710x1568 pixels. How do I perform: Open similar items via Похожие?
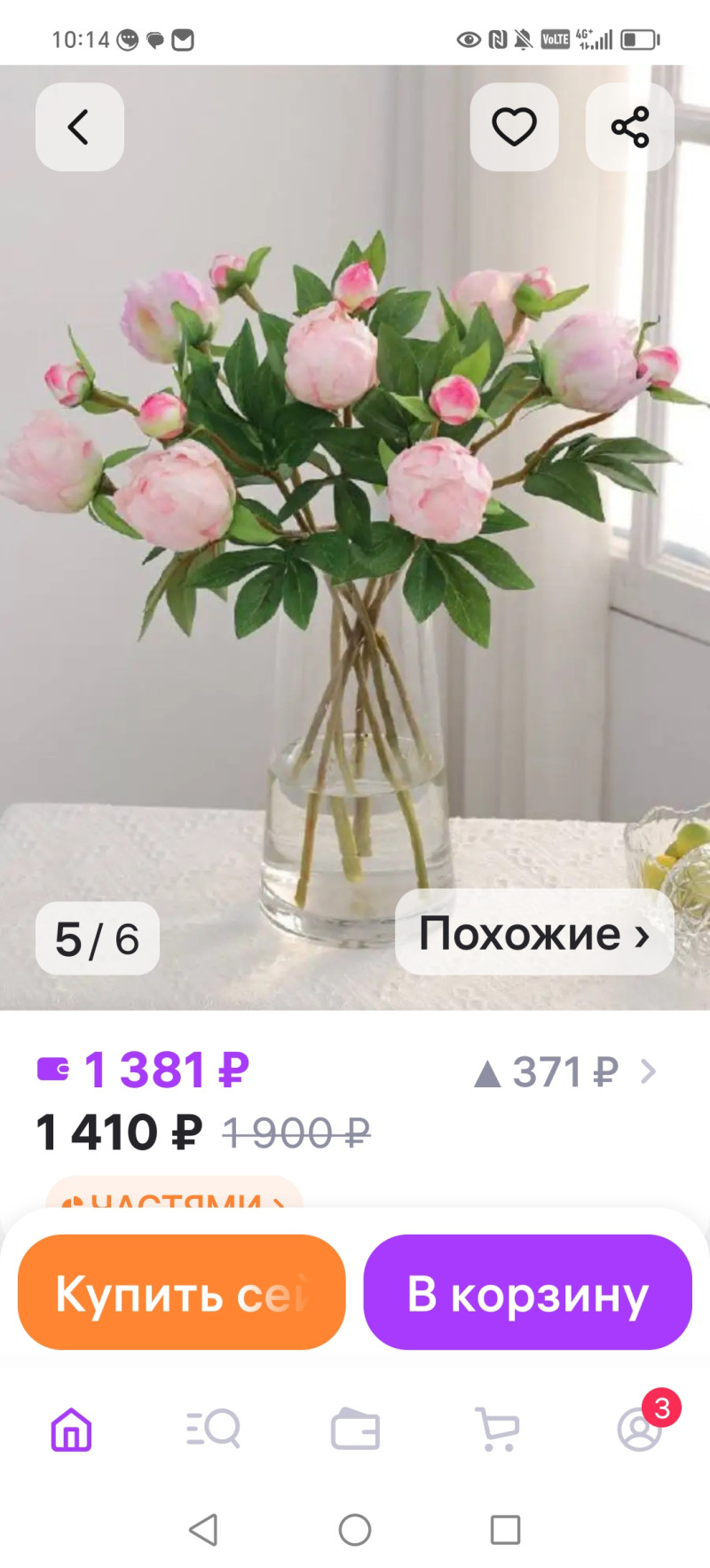[x=533, y=933]
